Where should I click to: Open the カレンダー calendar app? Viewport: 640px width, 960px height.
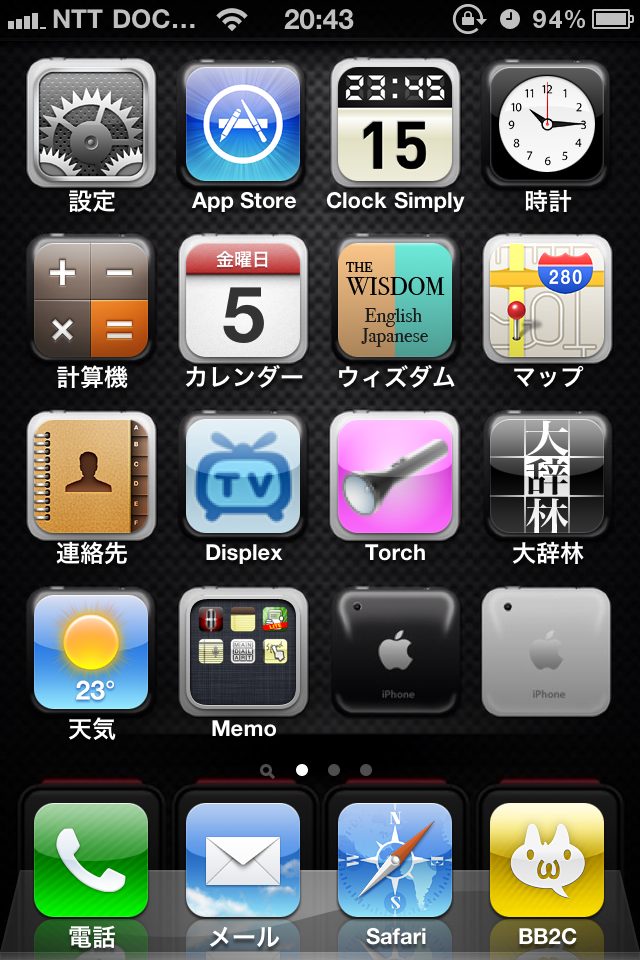click(243, 300)
